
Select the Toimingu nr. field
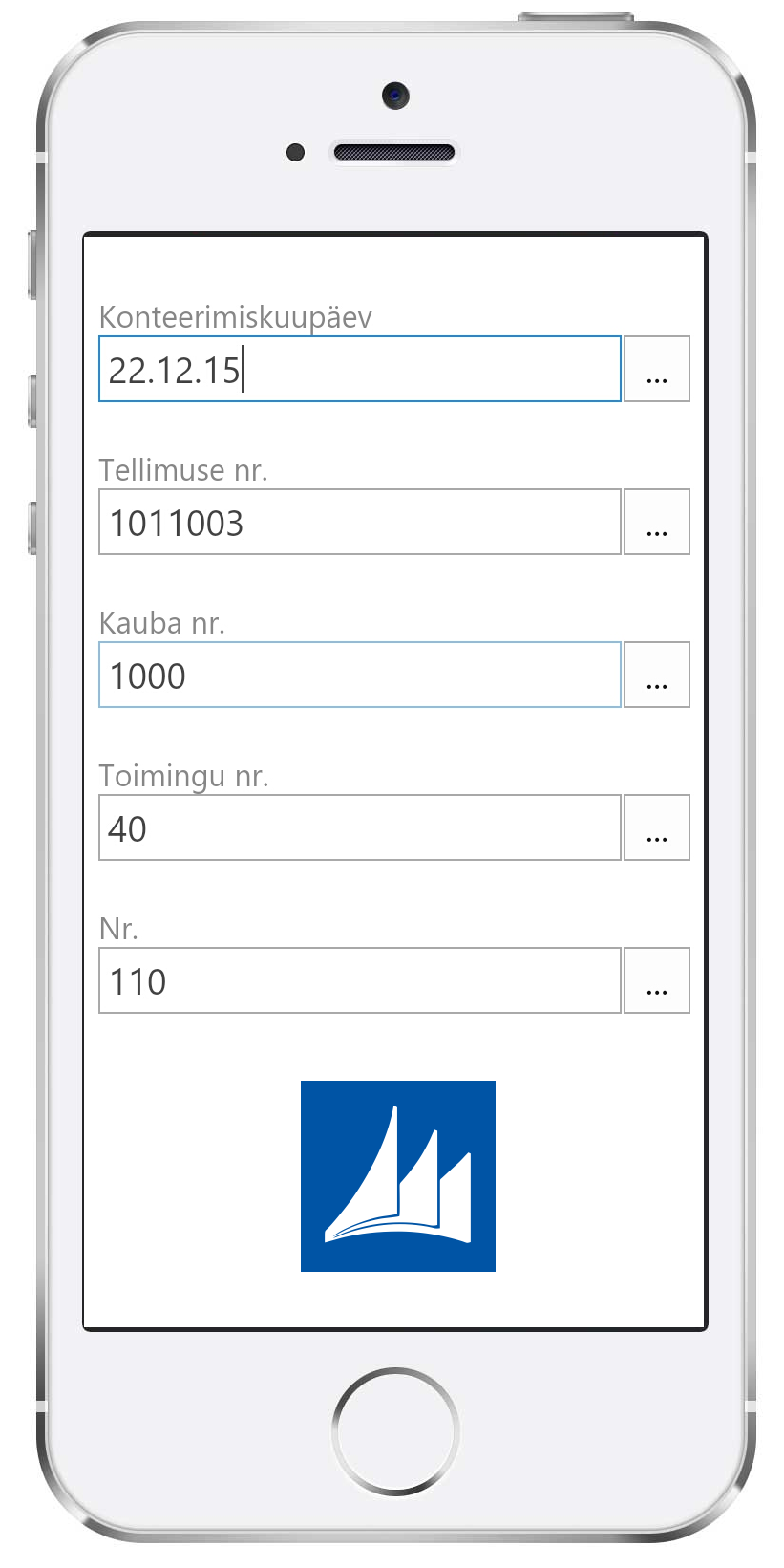[360, 827]
